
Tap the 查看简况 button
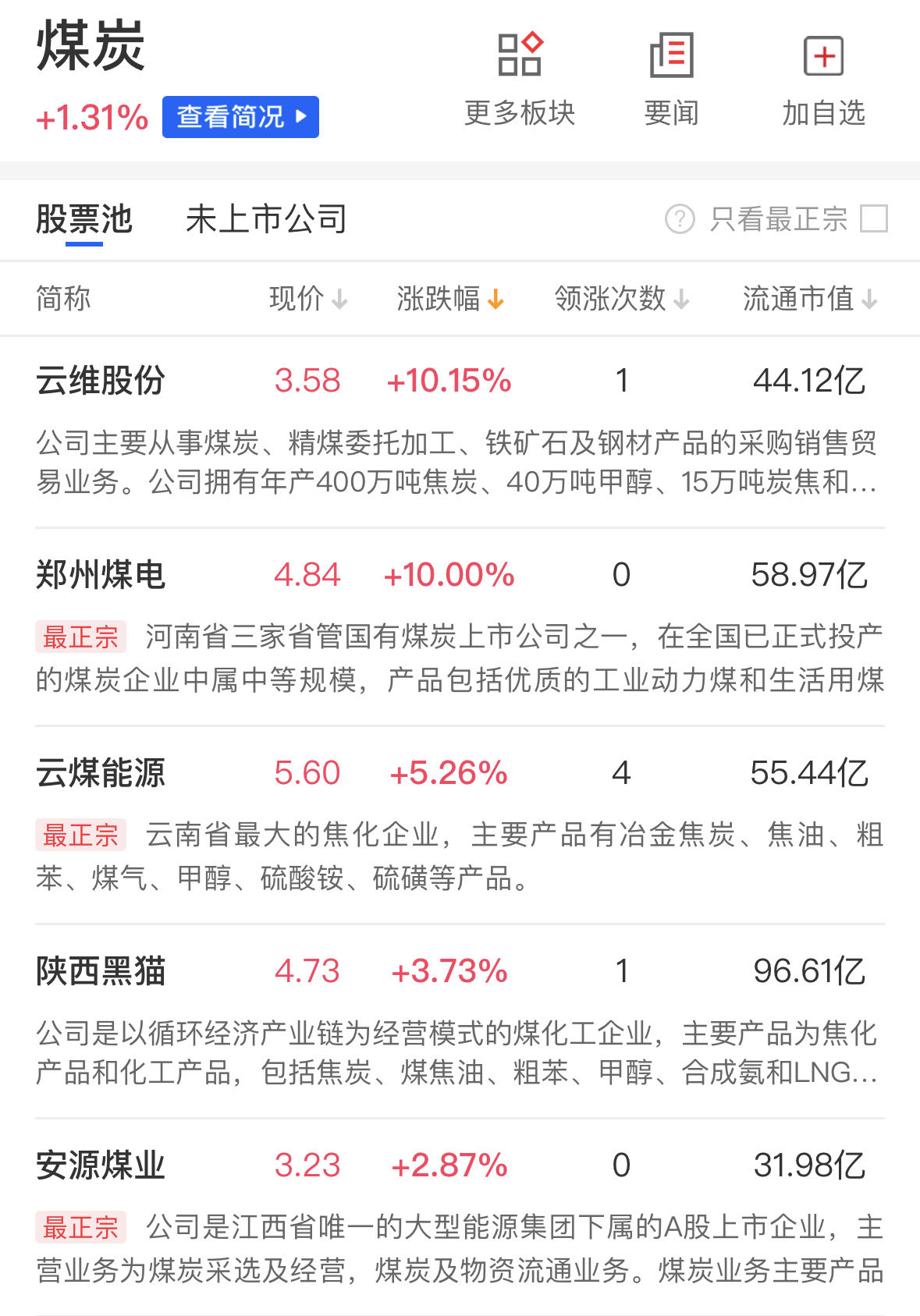(240, 117)
